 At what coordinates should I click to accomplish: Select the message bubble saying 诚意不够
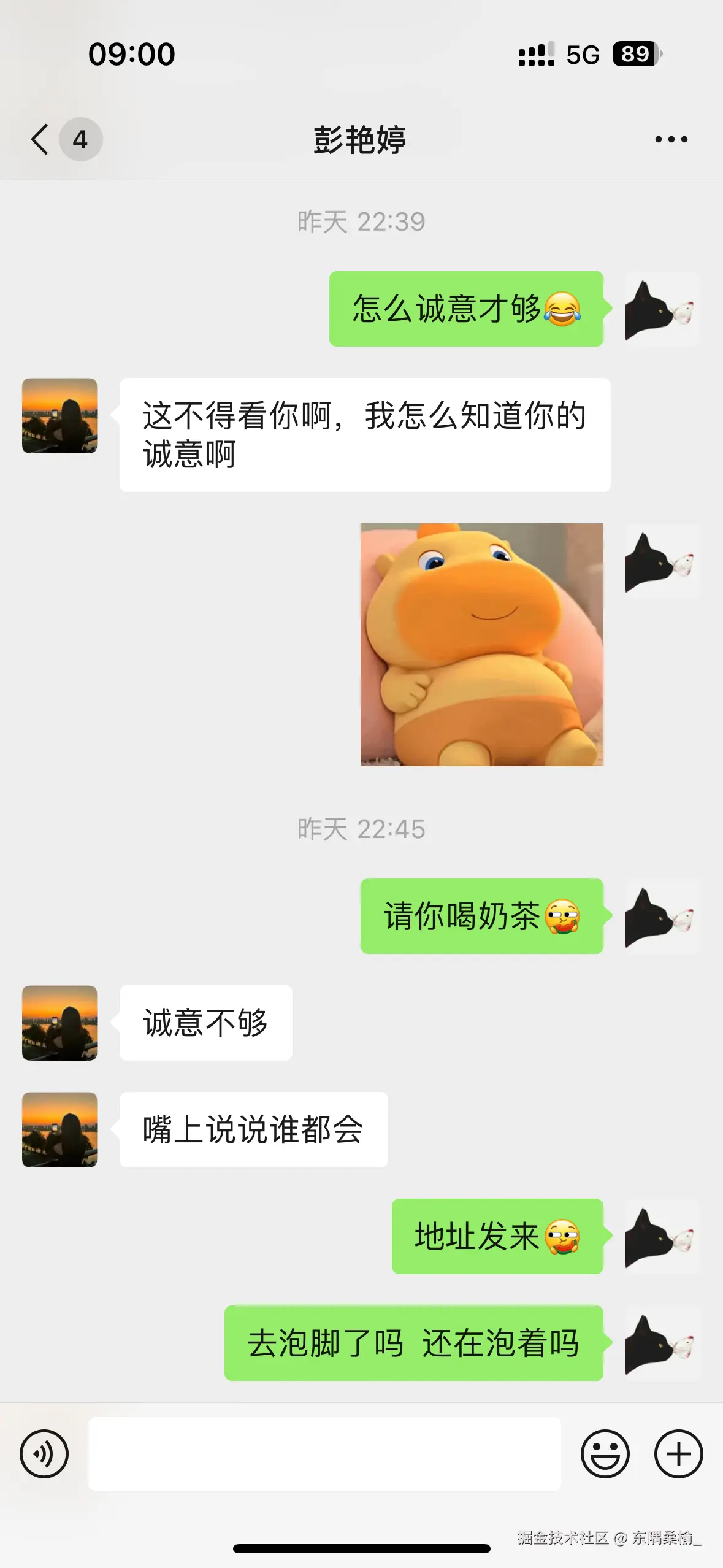[205, 1024]
